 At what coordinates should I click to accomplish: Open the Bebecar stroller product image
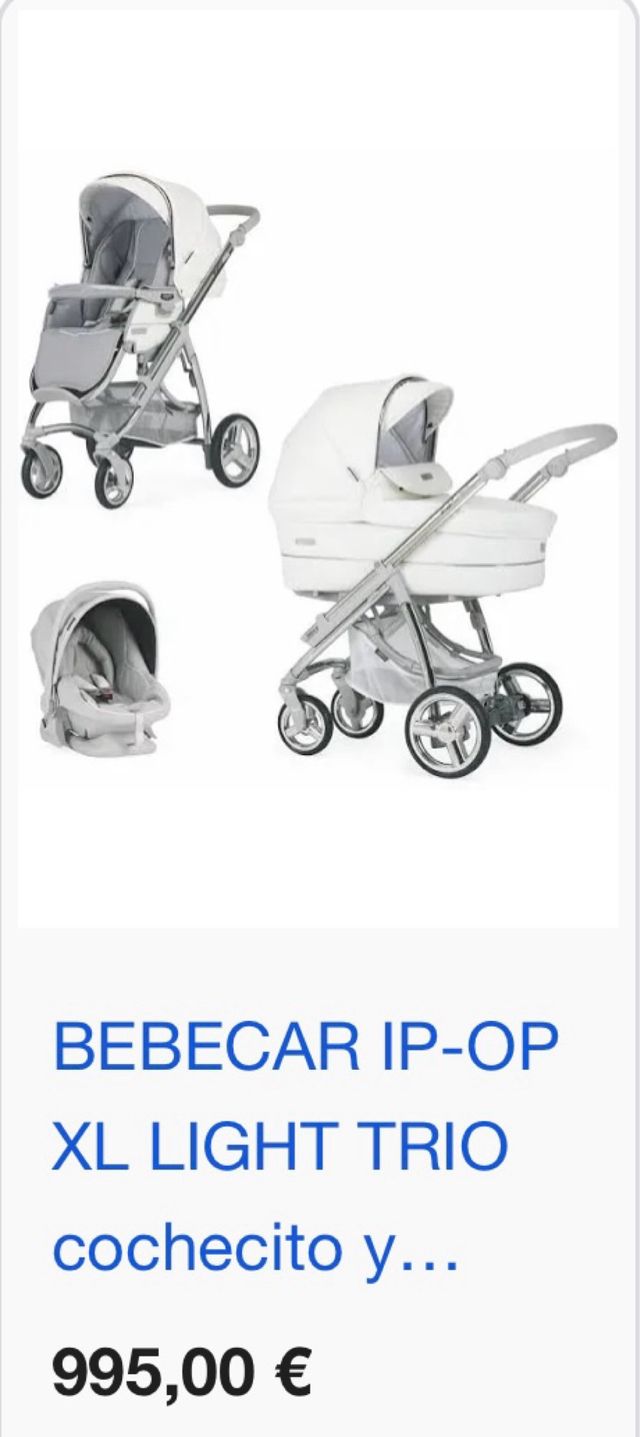(x=318, y=470)
